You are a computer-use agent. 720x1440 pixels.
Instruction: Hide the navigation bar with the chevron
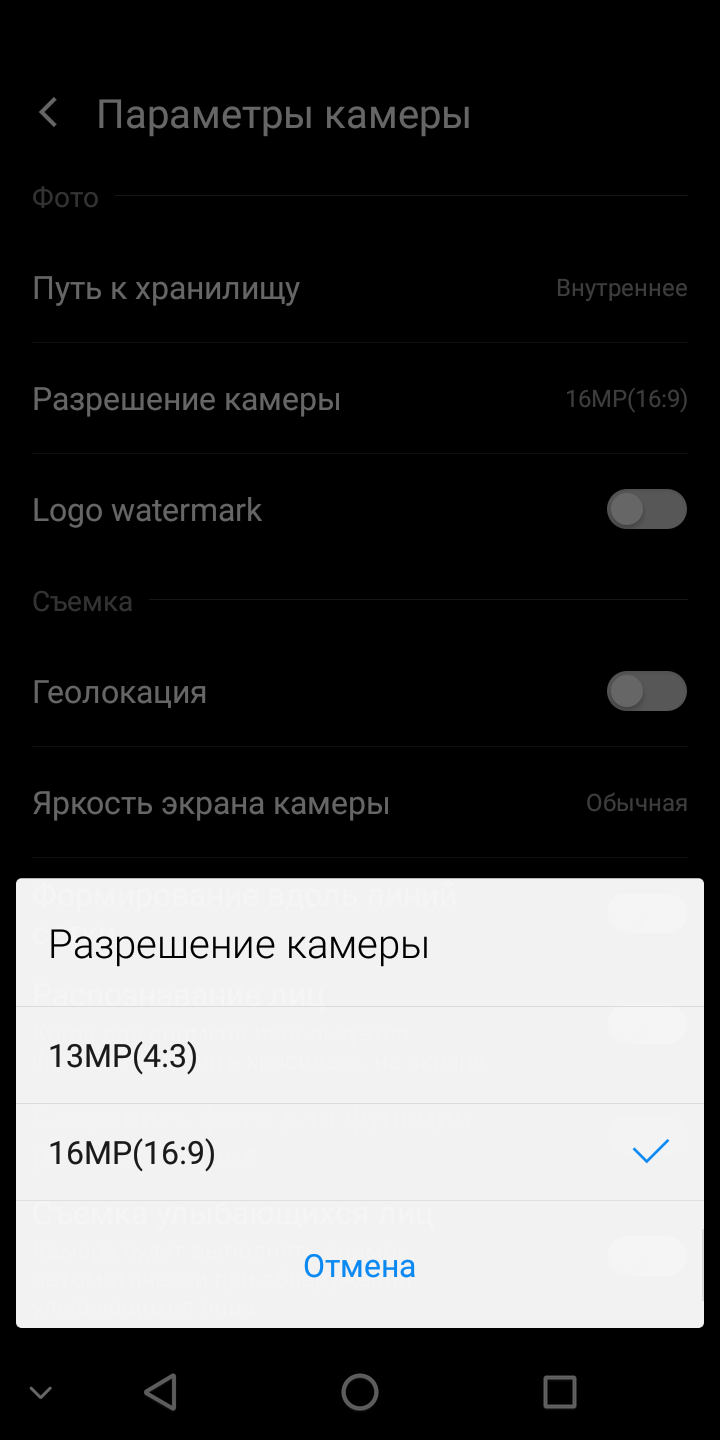coord(41,1392)
